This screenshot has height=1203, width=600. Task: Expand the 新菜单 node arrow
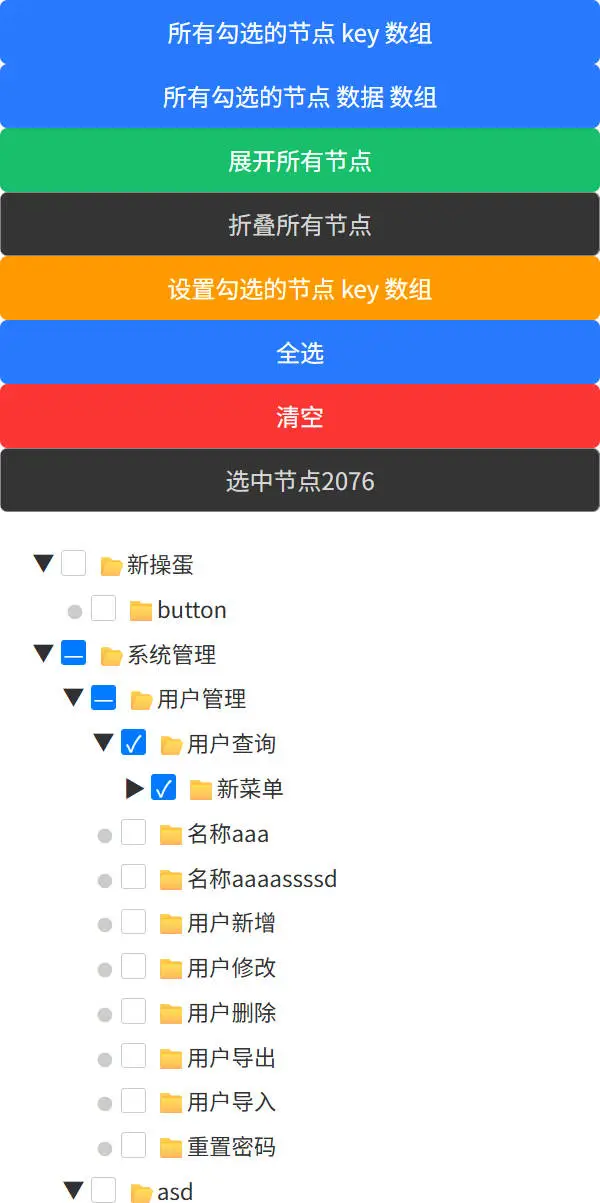point(135,788)
